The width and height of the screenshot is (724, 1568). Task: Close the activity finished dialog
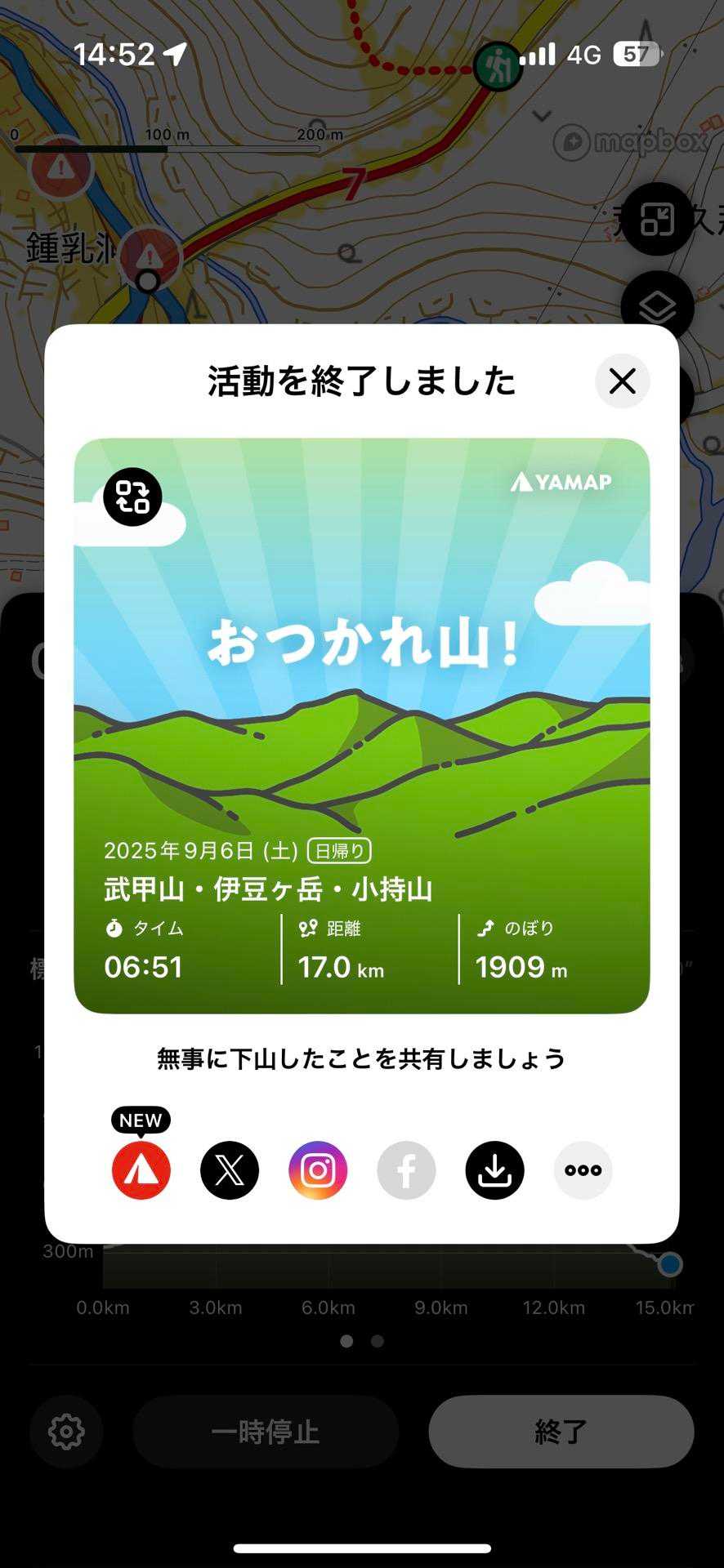(x=622, y=381)
